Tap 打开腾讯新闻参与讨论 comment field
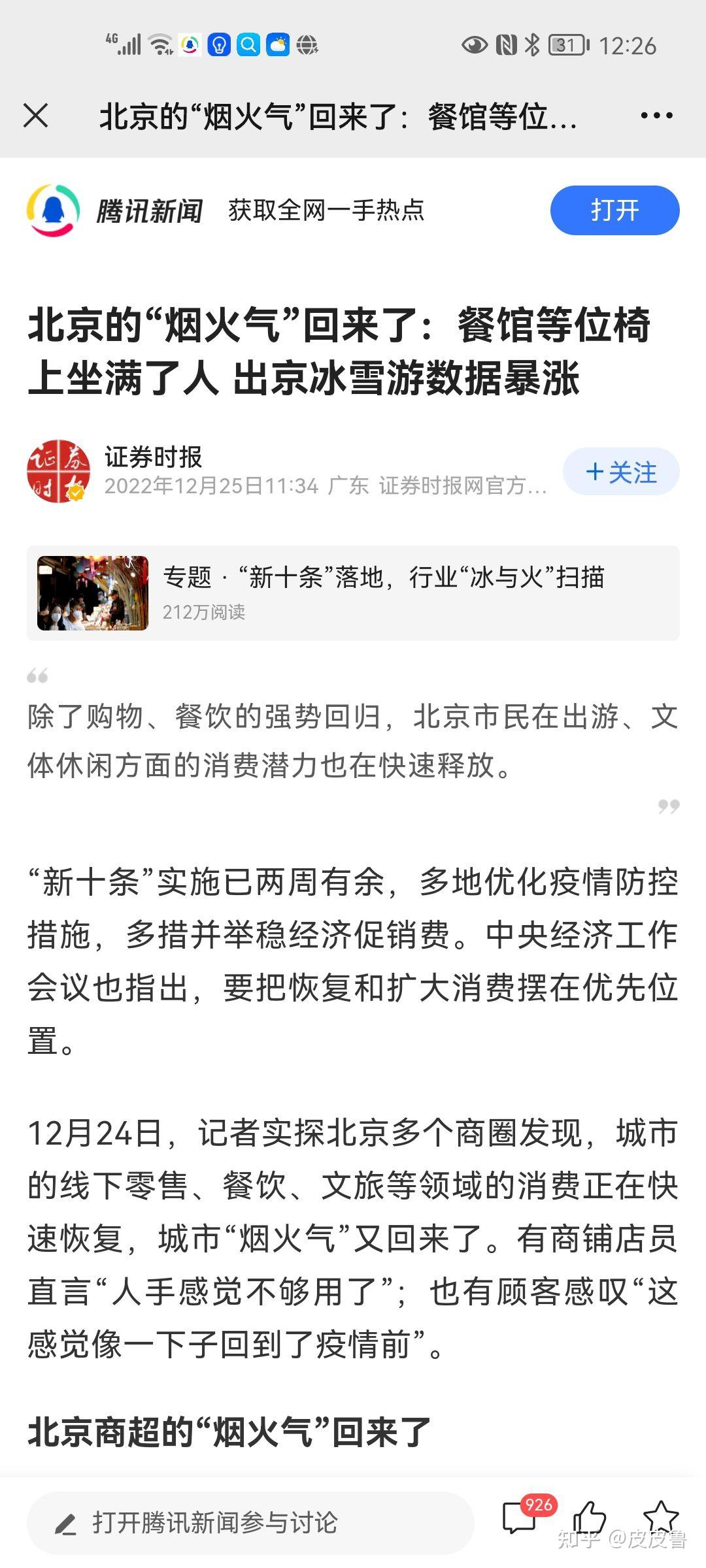 (250, 1524)
